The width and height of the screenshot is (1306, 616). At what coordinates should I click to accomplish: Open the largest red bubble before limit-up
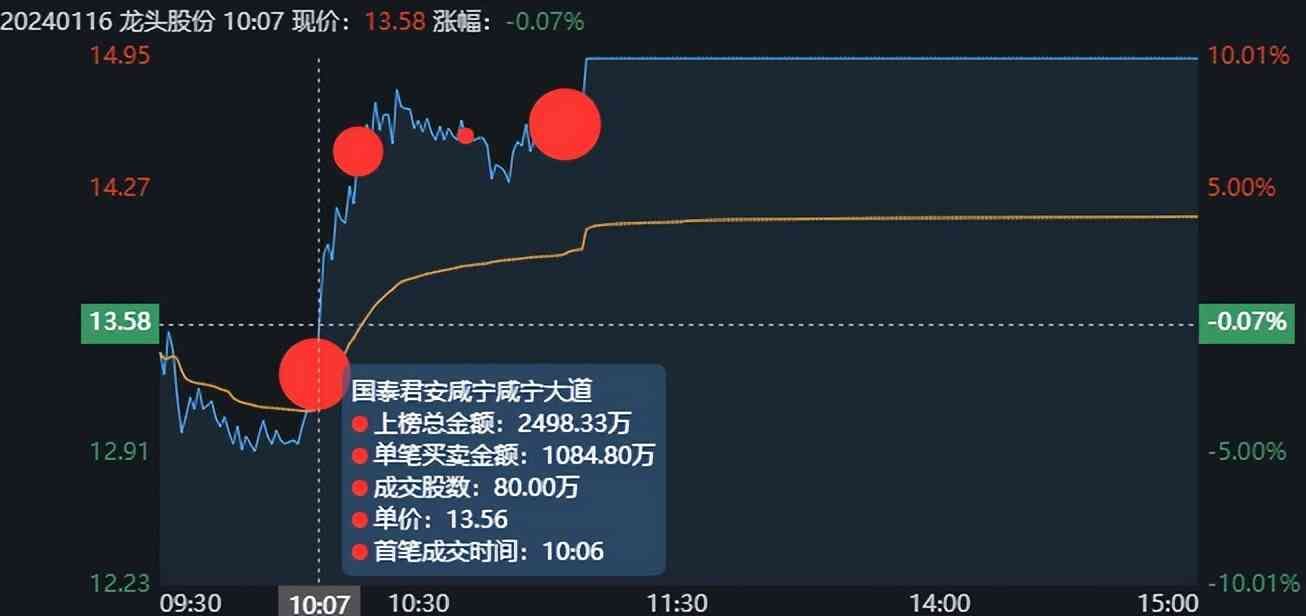coord(565,124)
